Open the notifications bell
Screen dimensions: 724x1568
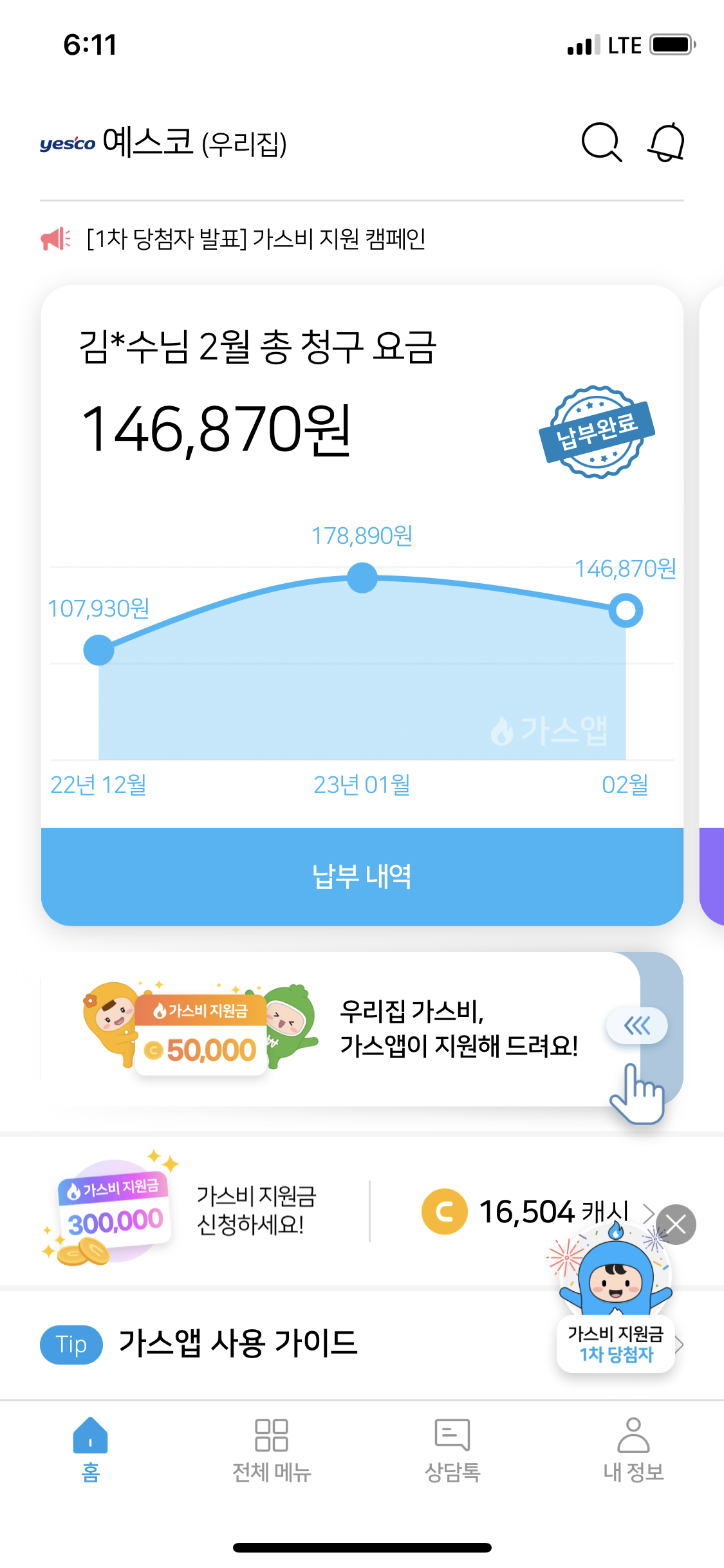pyautogui.click(x=666, y=142)
